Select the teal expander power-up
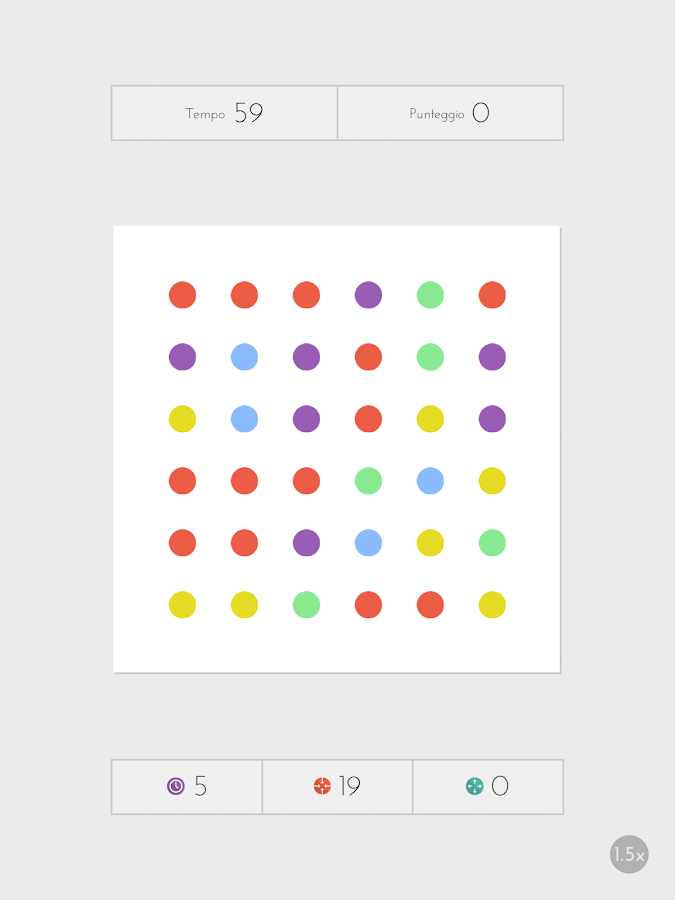The width and height of the screenshot is (675, 900). coord(487,787)
